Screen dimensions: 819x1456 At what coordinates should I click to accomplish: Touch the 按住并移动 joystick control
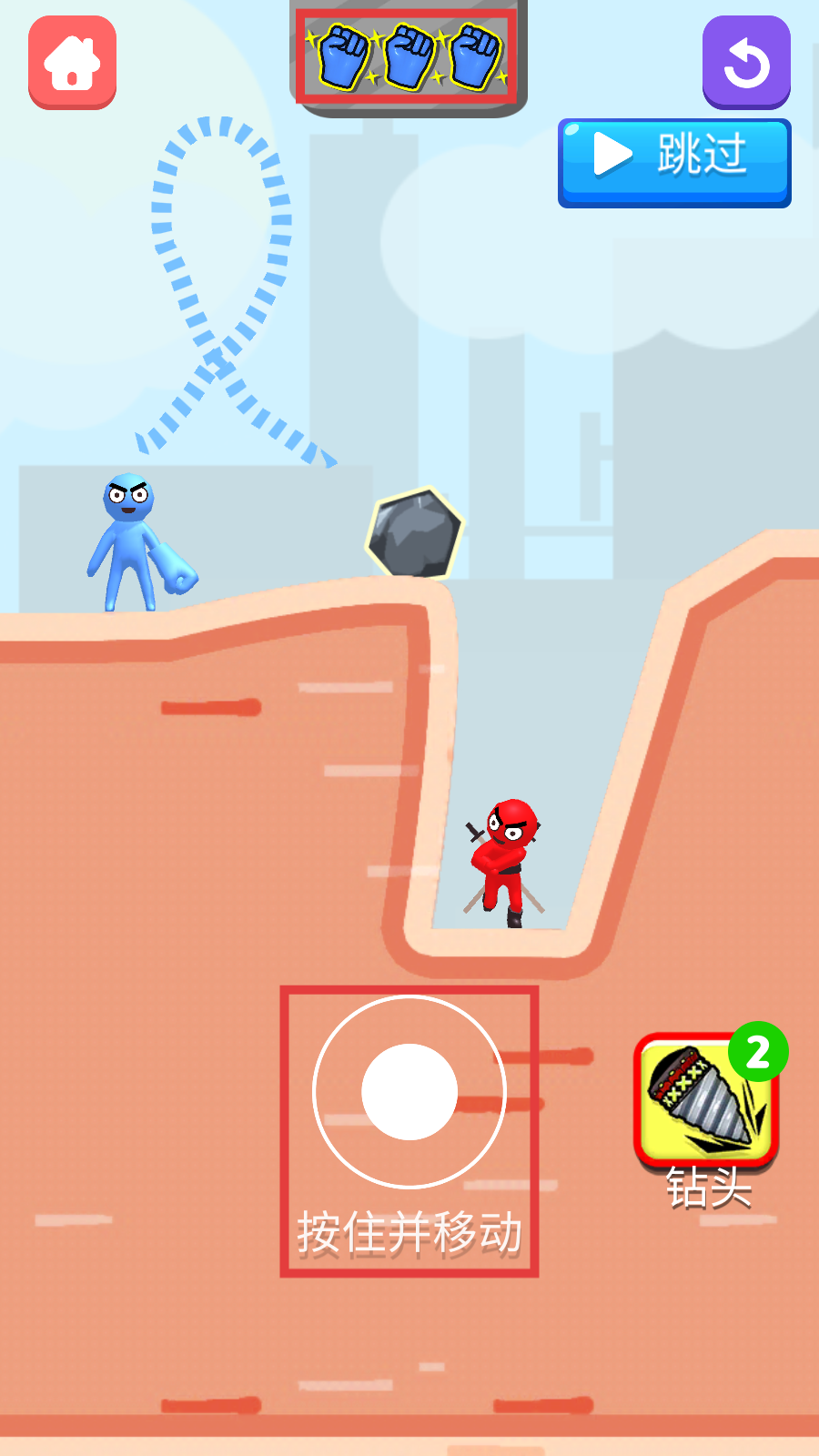(409, 1091)
